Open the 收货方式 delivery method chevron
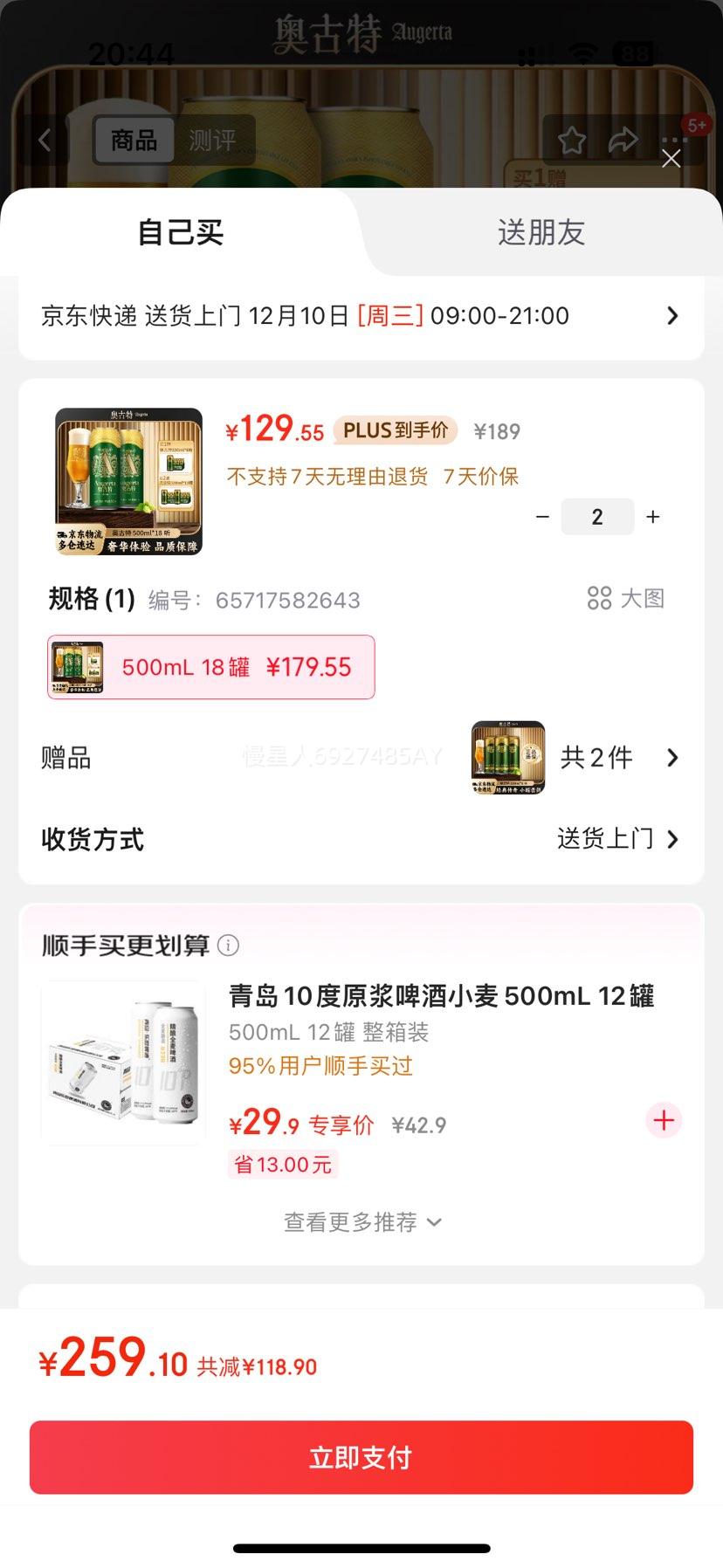 (x=672, y=839)
